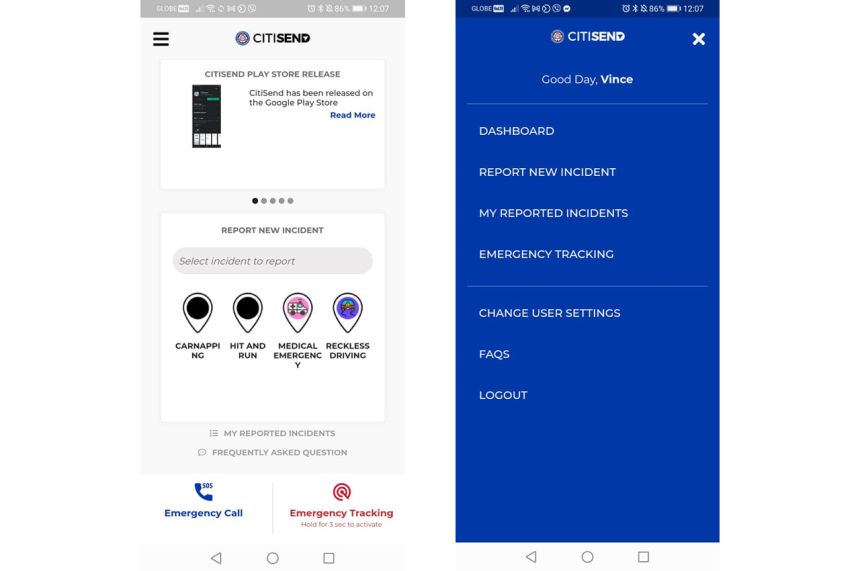Open the My Reported Incidents link below the incident card
Screen dimensions: 860x571
pos(272,433)
